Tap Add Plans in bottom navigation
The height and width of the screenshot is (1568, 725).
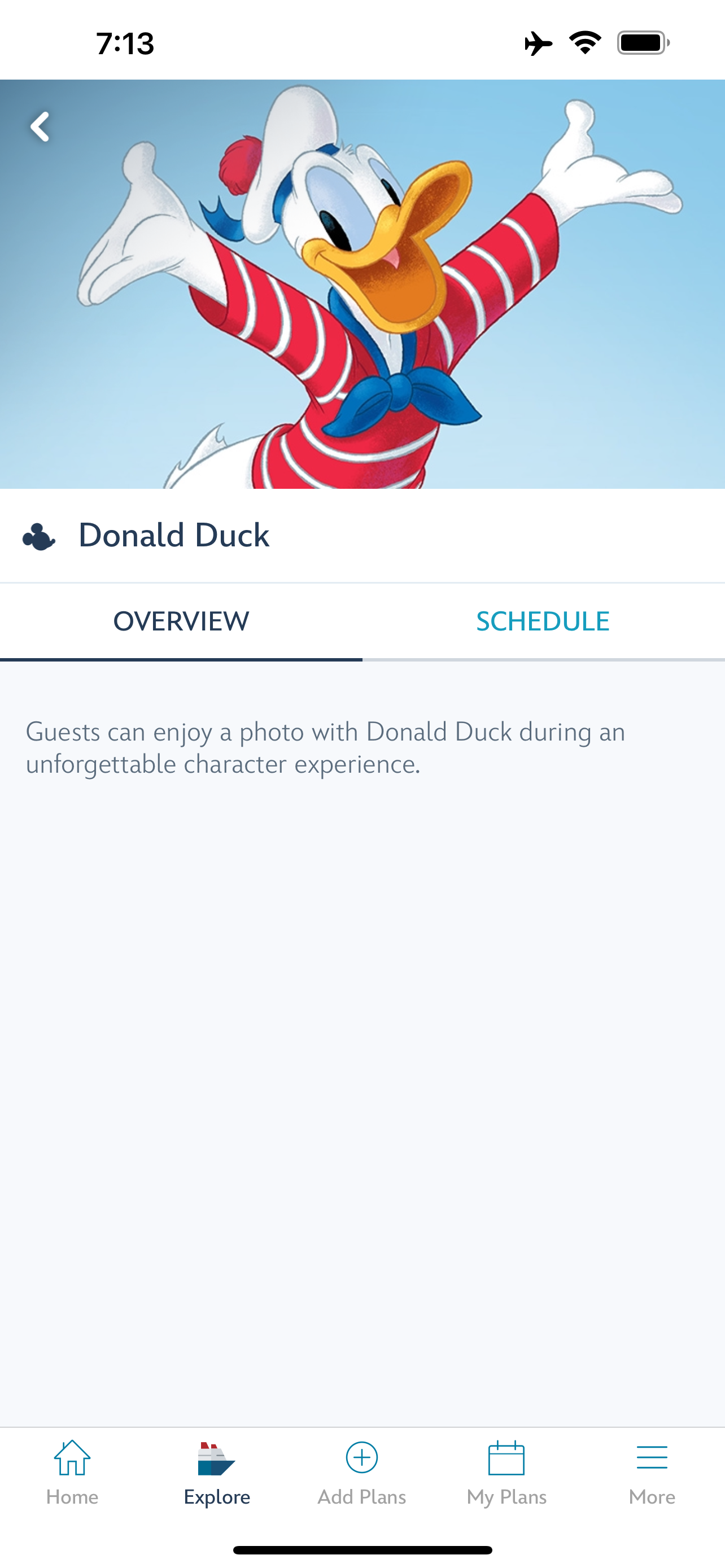coord(361,1473)
